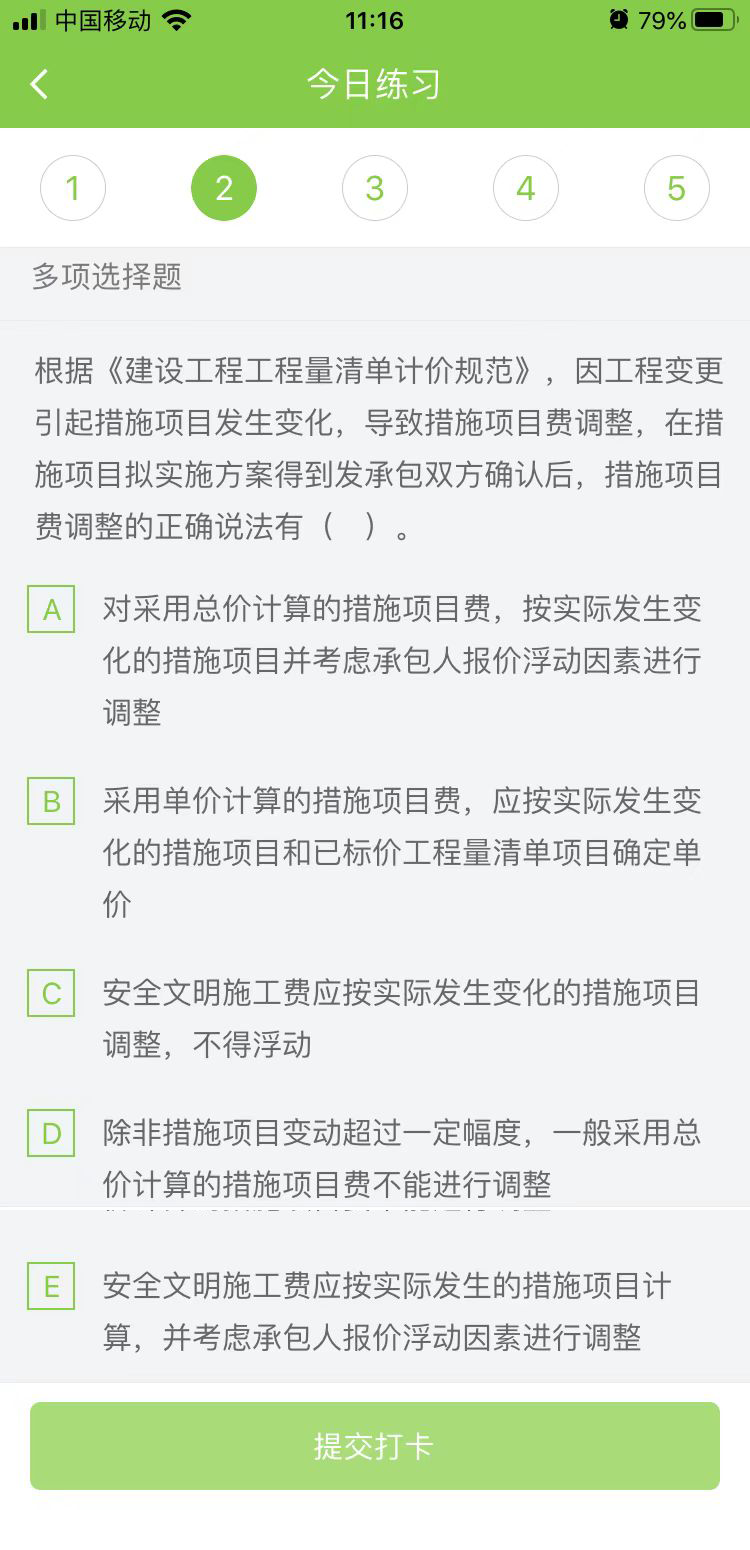Check answer option B

(x=51, y=801)
